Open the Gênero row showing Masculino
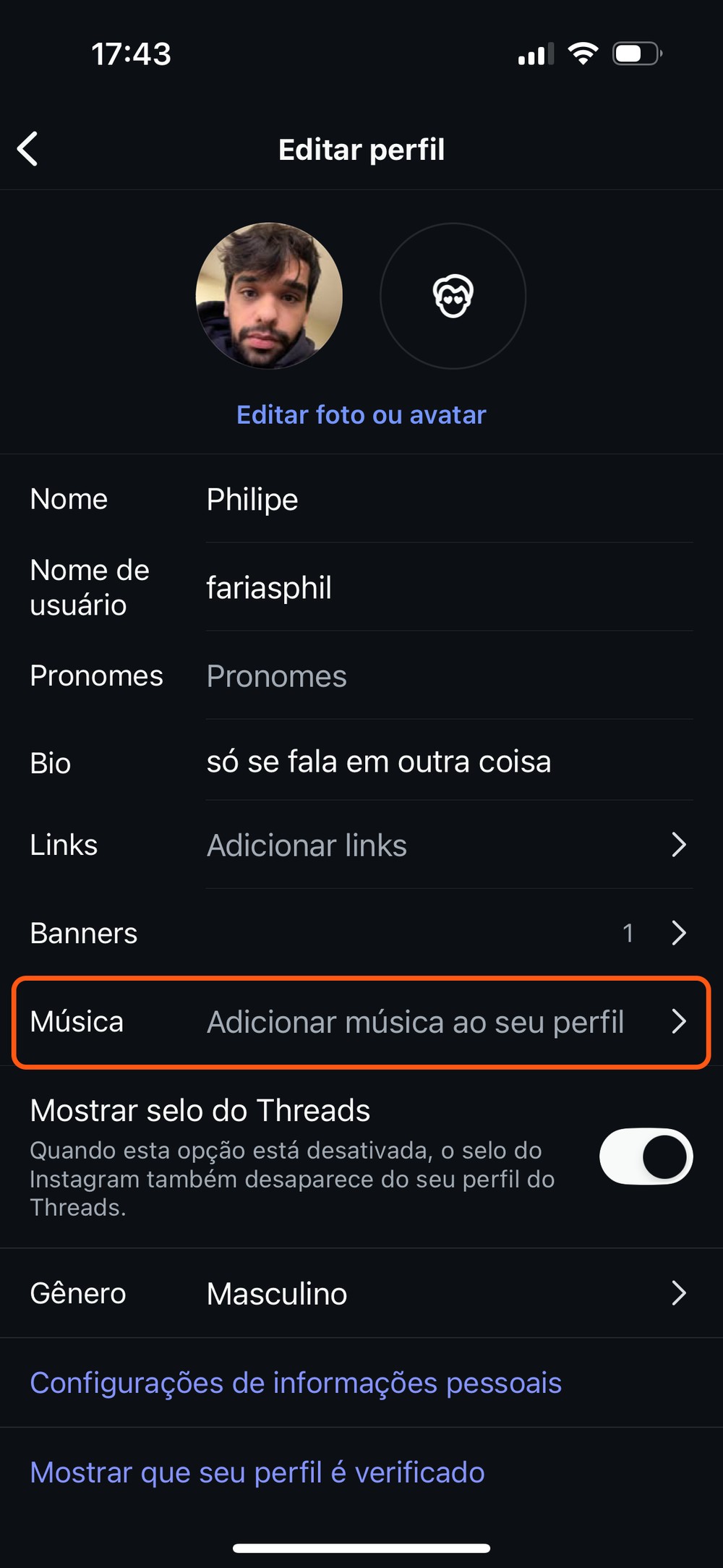 (361, 1293)
